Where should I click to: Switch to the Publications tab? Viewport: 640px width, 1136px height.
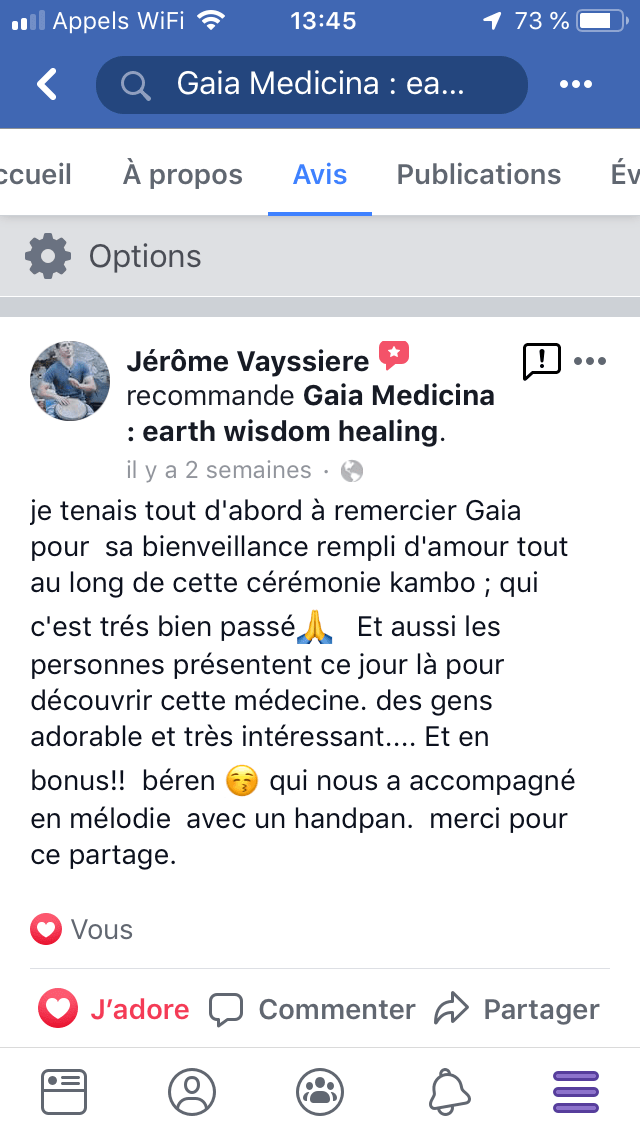pyautogui.click(x=478, y=174)
